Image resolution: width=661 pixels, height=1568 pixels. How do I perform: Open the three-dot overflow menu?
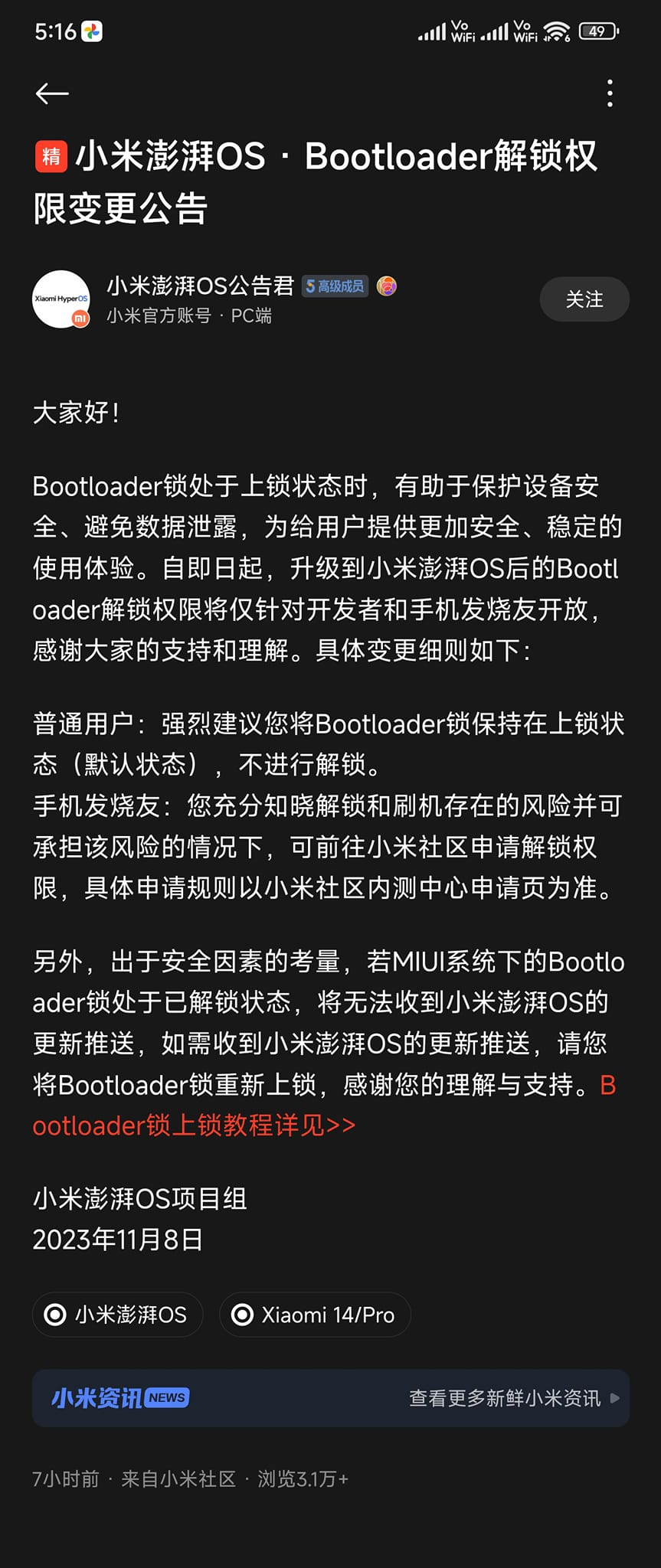tap(609, 93)
